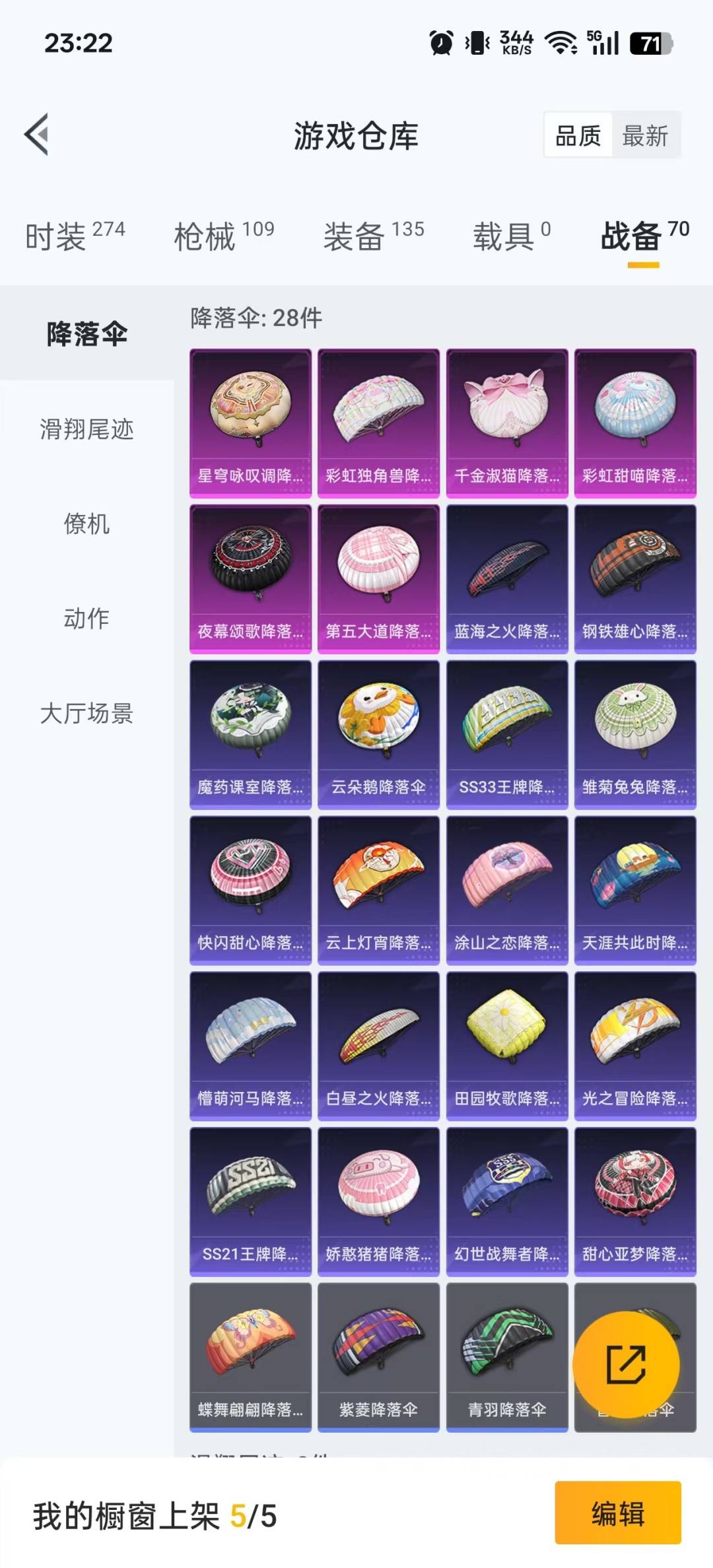Screen dimensions: 713x1568
Task: Show the 动作 category
Action: point(86,619)
